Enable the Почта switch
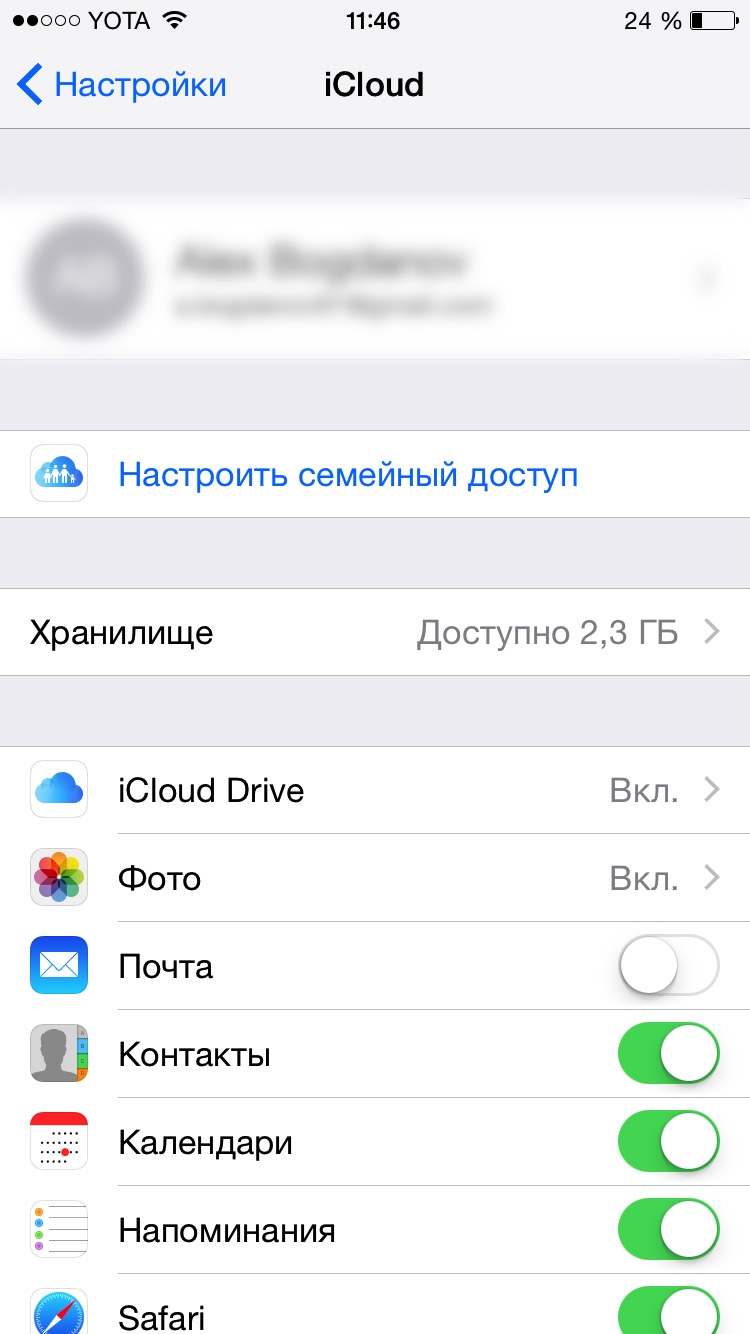 pyautogui.click(x=668, y=967)
